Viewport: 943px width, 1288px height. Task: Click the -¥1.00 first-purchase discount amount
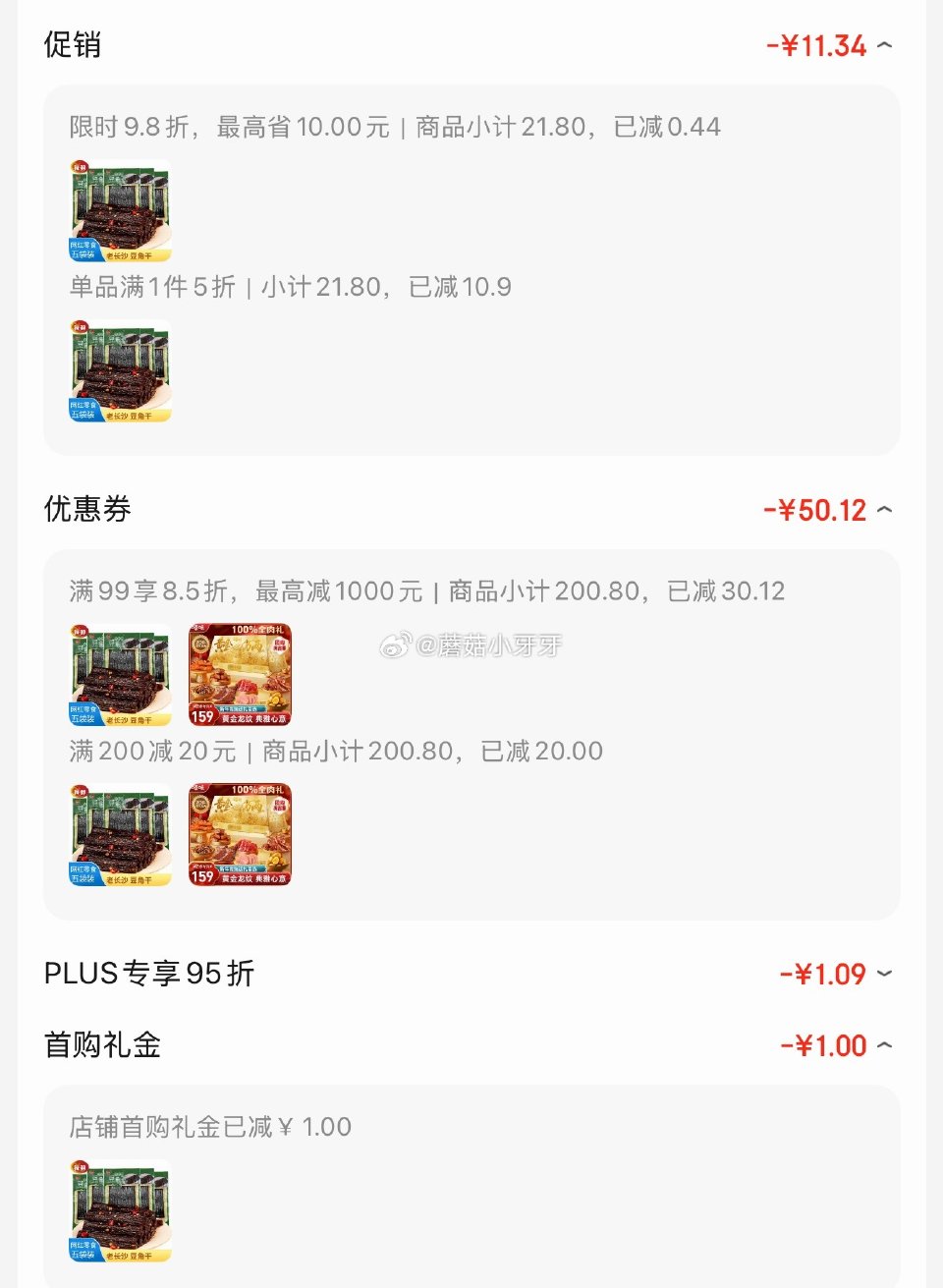830,1045
